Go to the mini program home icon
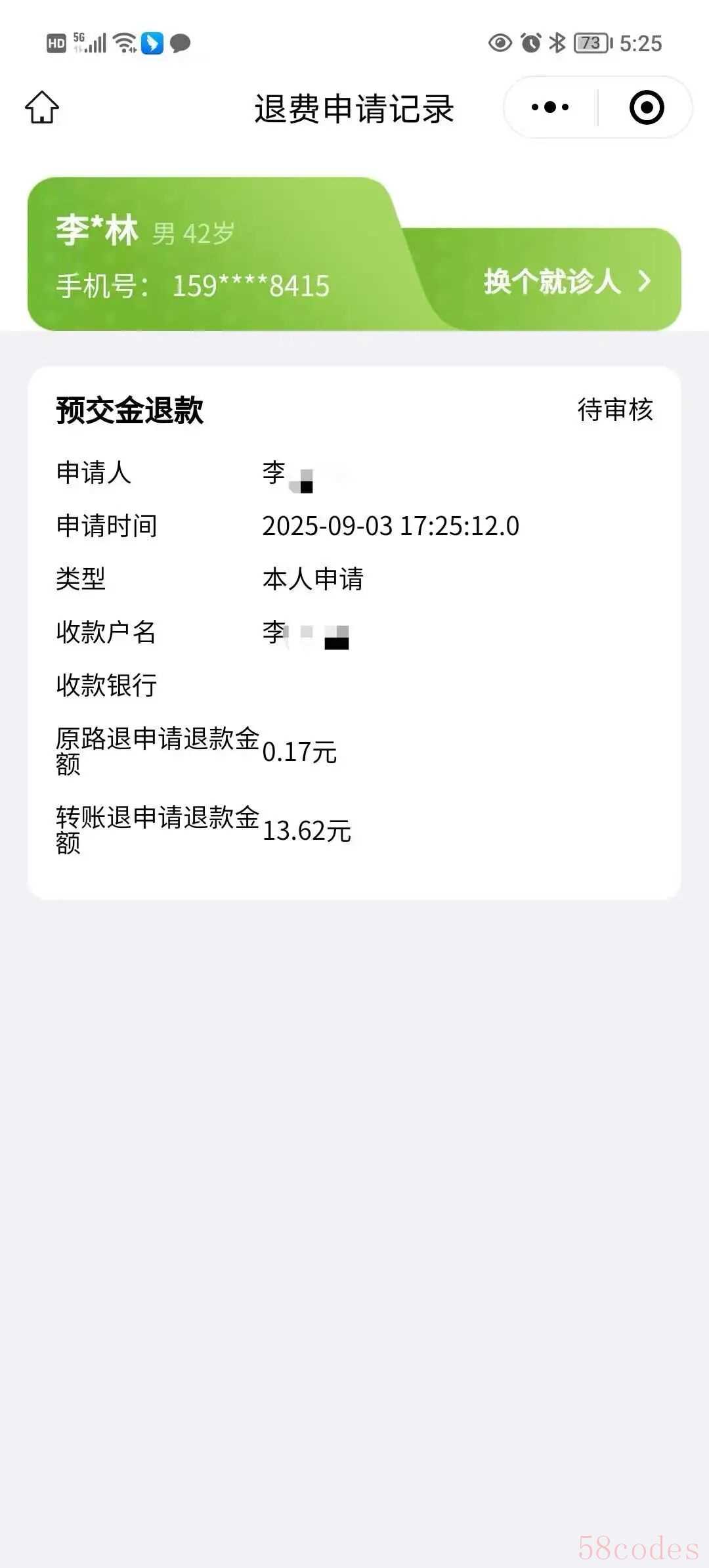The height and width of the screenshot is (1568, 709). (42, 108)
